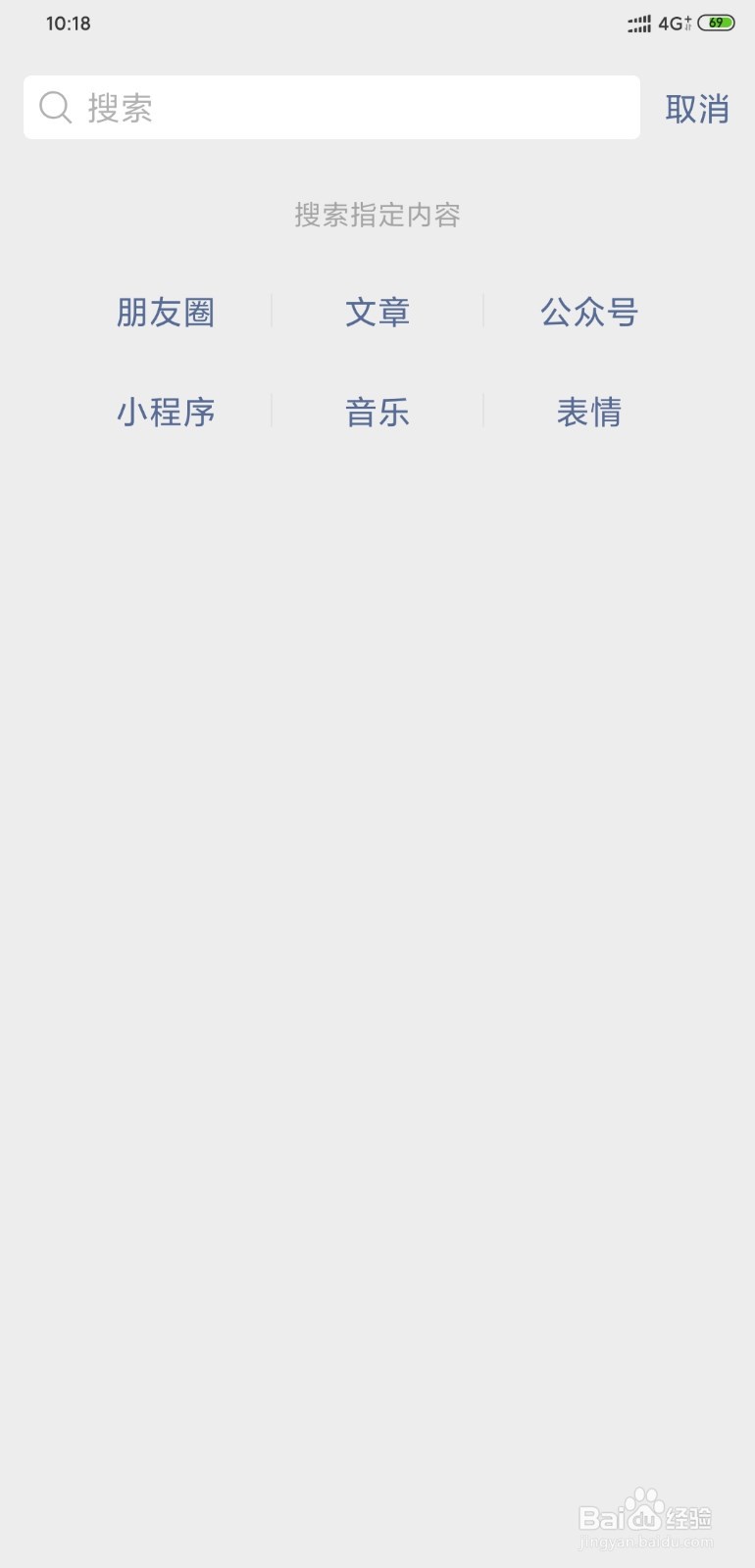This screenshot has height=1568, width=755.
Task: Select 公众号 search category
Action: [589, 312]
